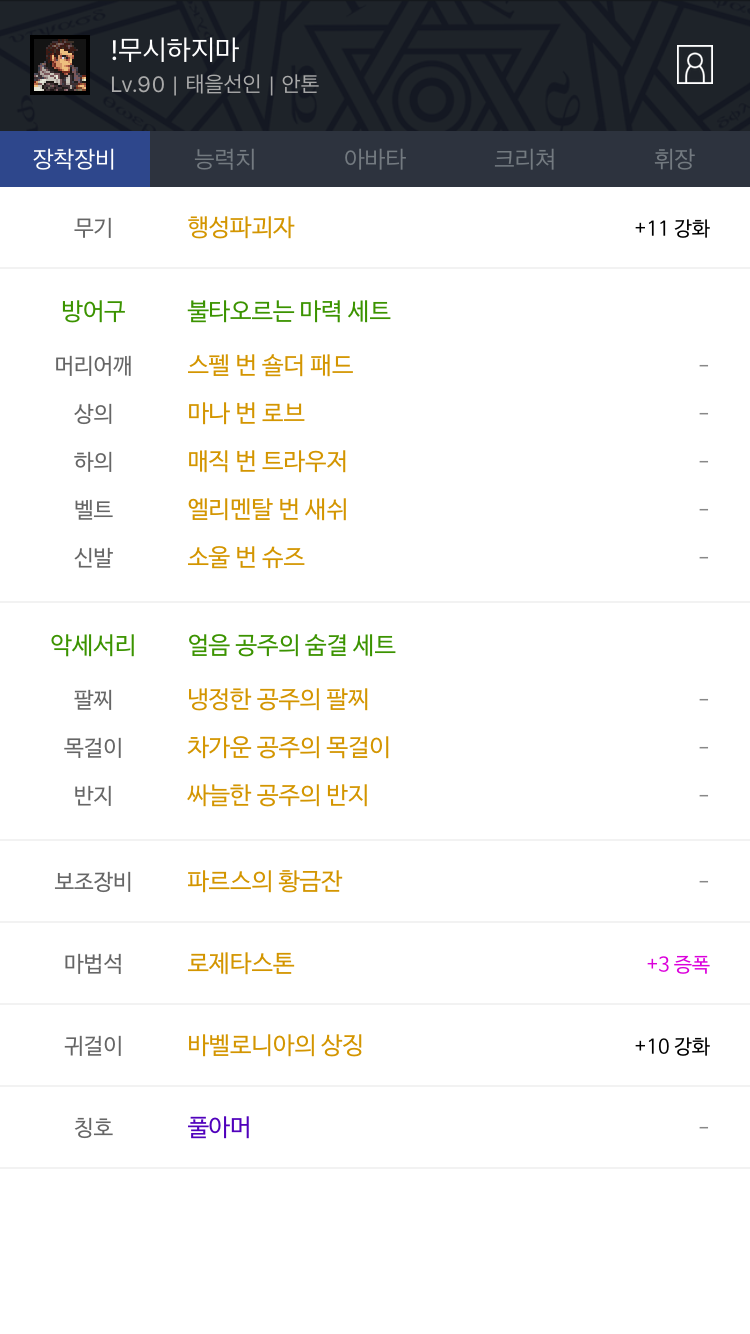The width and height of the screenshot is (750, 1334).
Task: View 바벨로니아의 상징 earring
Action: click(275, 1045)
